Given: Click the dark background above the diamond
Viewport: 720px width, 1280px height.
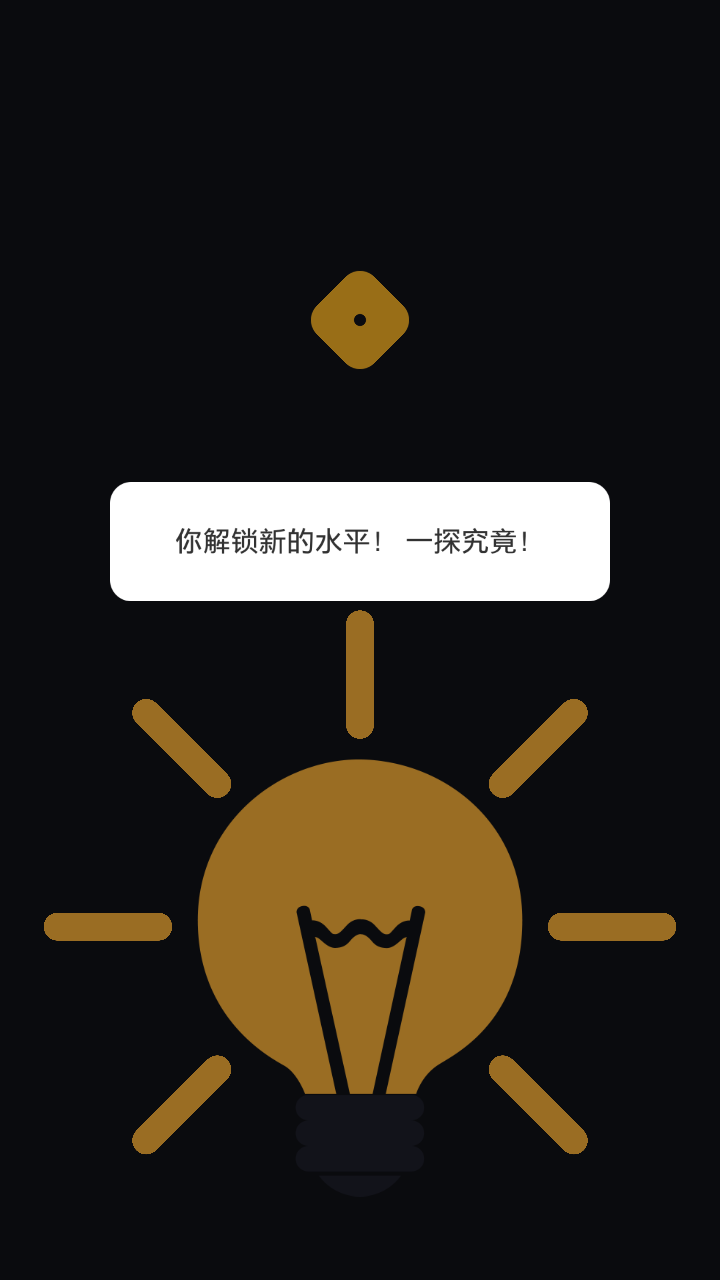Looking at the screenshot, I should [x=360, y=150].
